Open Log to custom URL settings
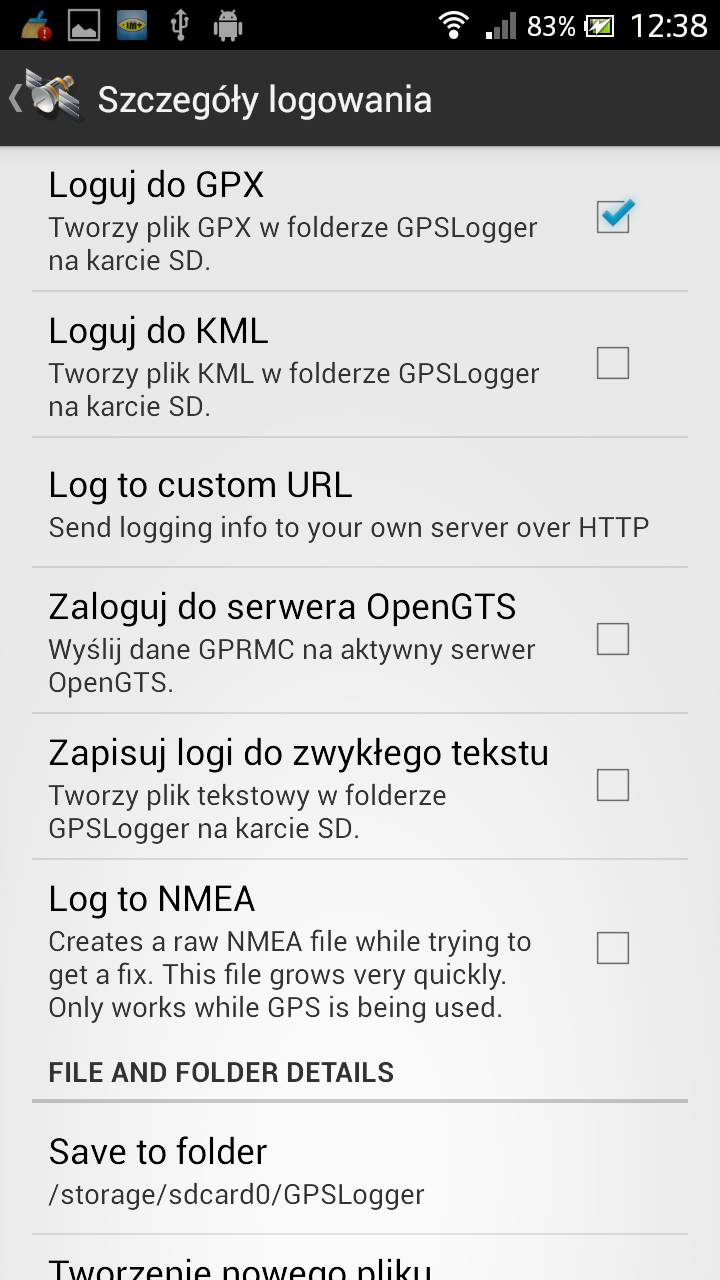The image size is (720, 1280). 350,504
